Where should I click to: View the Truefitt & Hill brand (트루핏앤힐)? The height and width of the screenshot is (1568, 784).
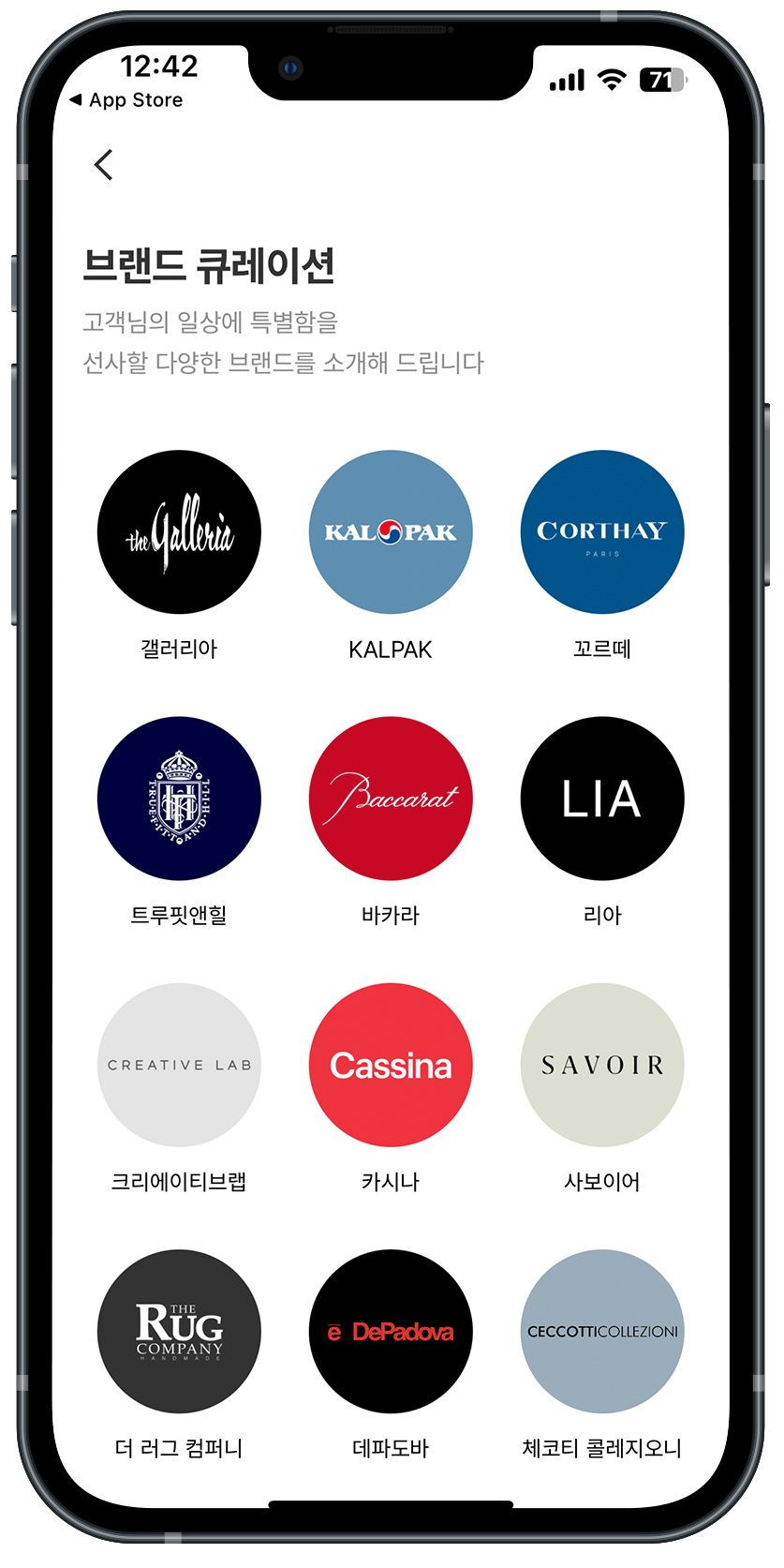[x=179, y=799]
